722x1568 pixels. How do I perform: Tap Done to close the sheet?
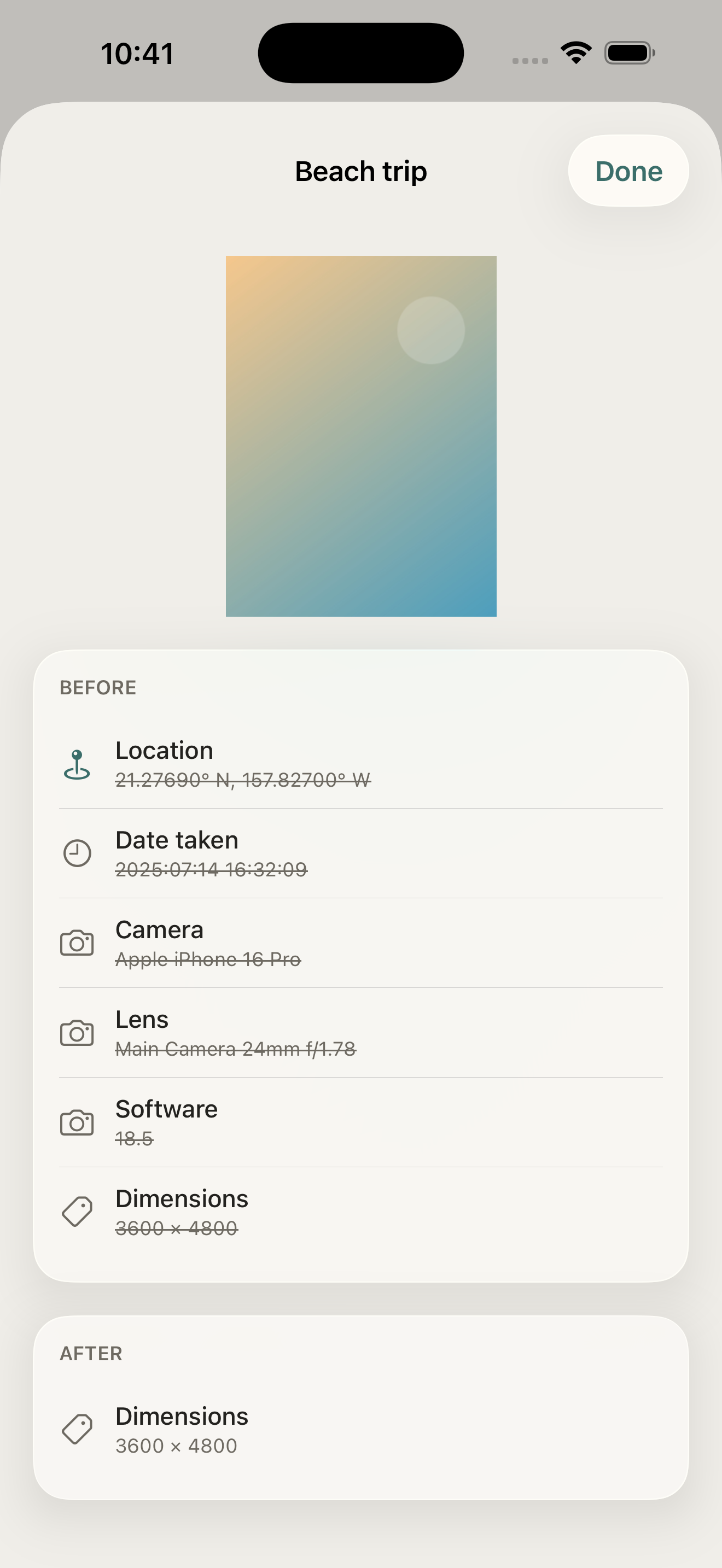click(x=628, y=171)
